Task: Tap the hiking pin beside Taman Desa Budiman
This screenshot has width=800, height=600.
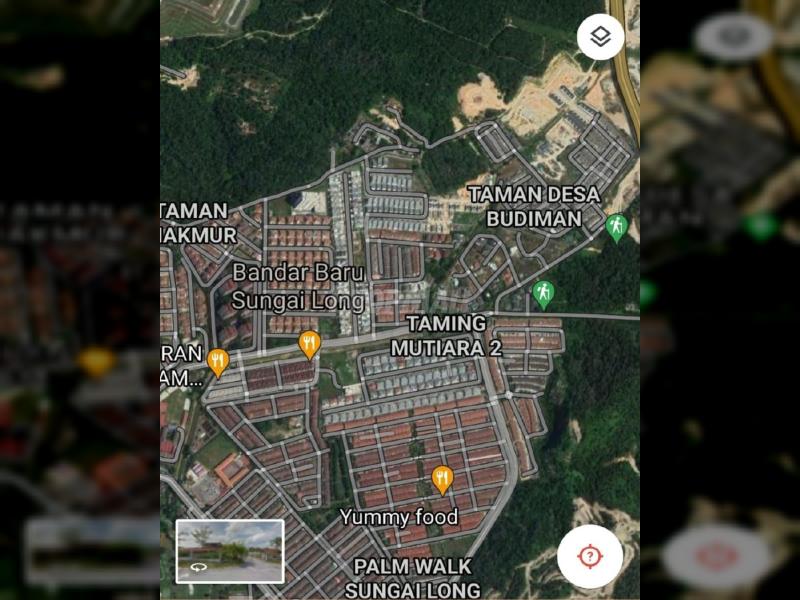Action: tap(616, 226)
